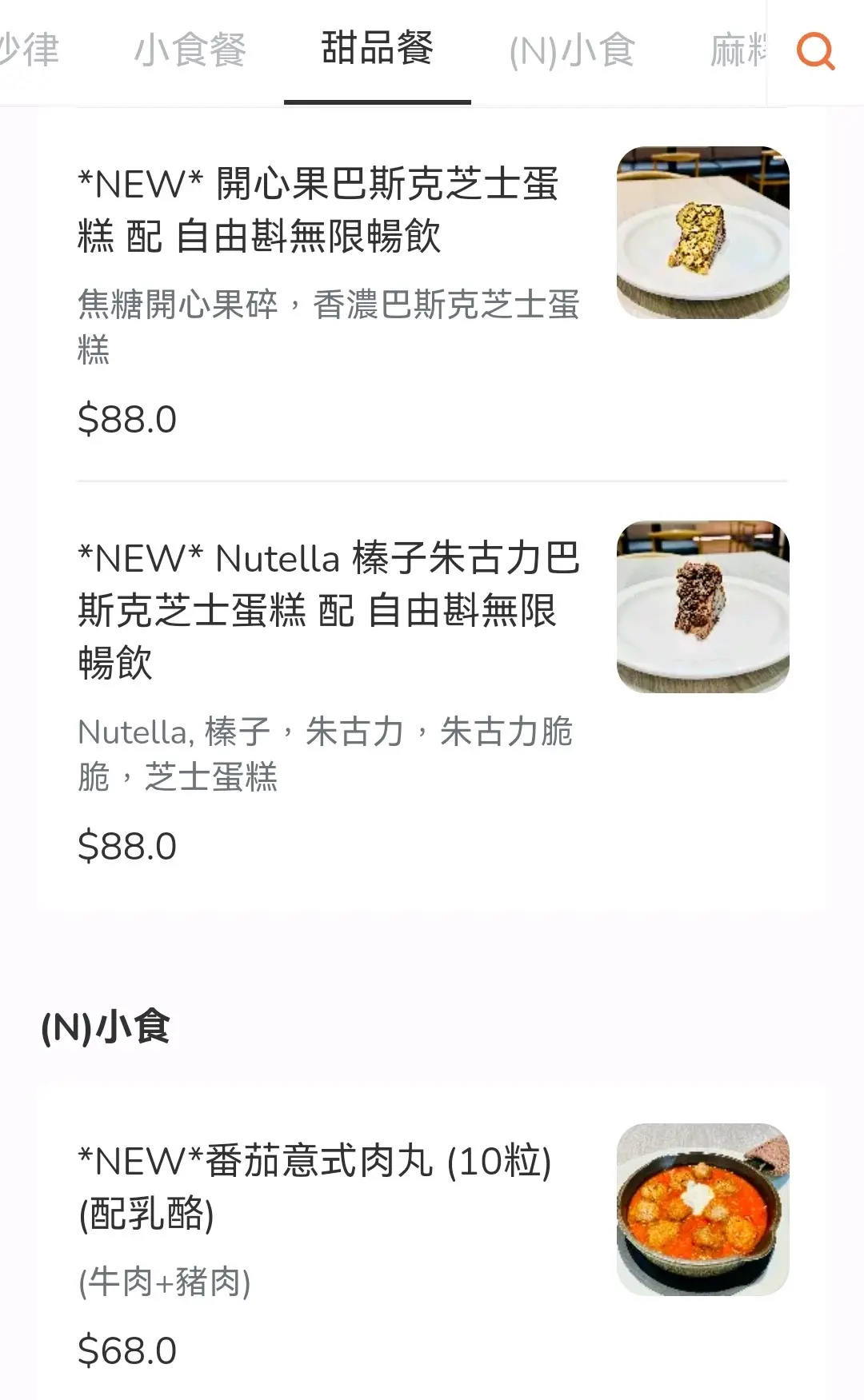Jump to the (N)小食 tab

[572, 50]
